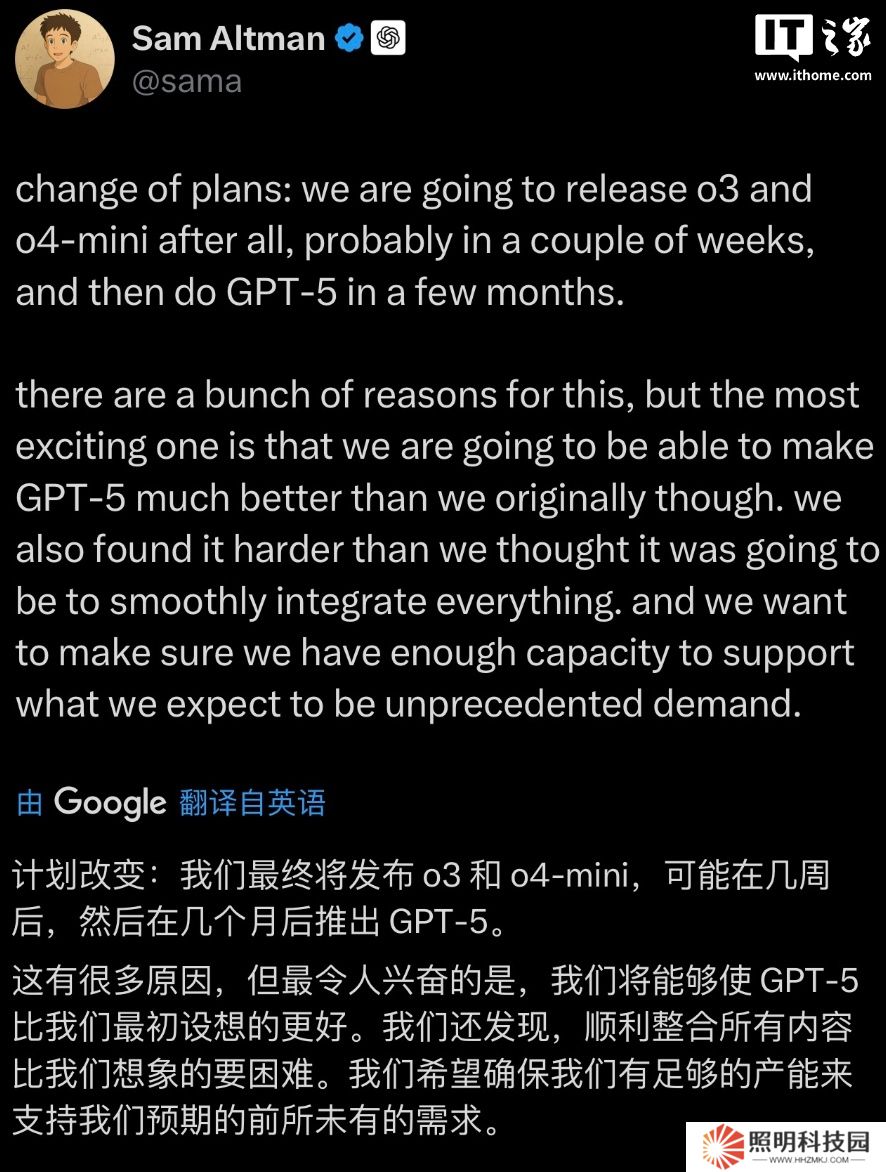Open the @sama handle

tap(186, 82)
